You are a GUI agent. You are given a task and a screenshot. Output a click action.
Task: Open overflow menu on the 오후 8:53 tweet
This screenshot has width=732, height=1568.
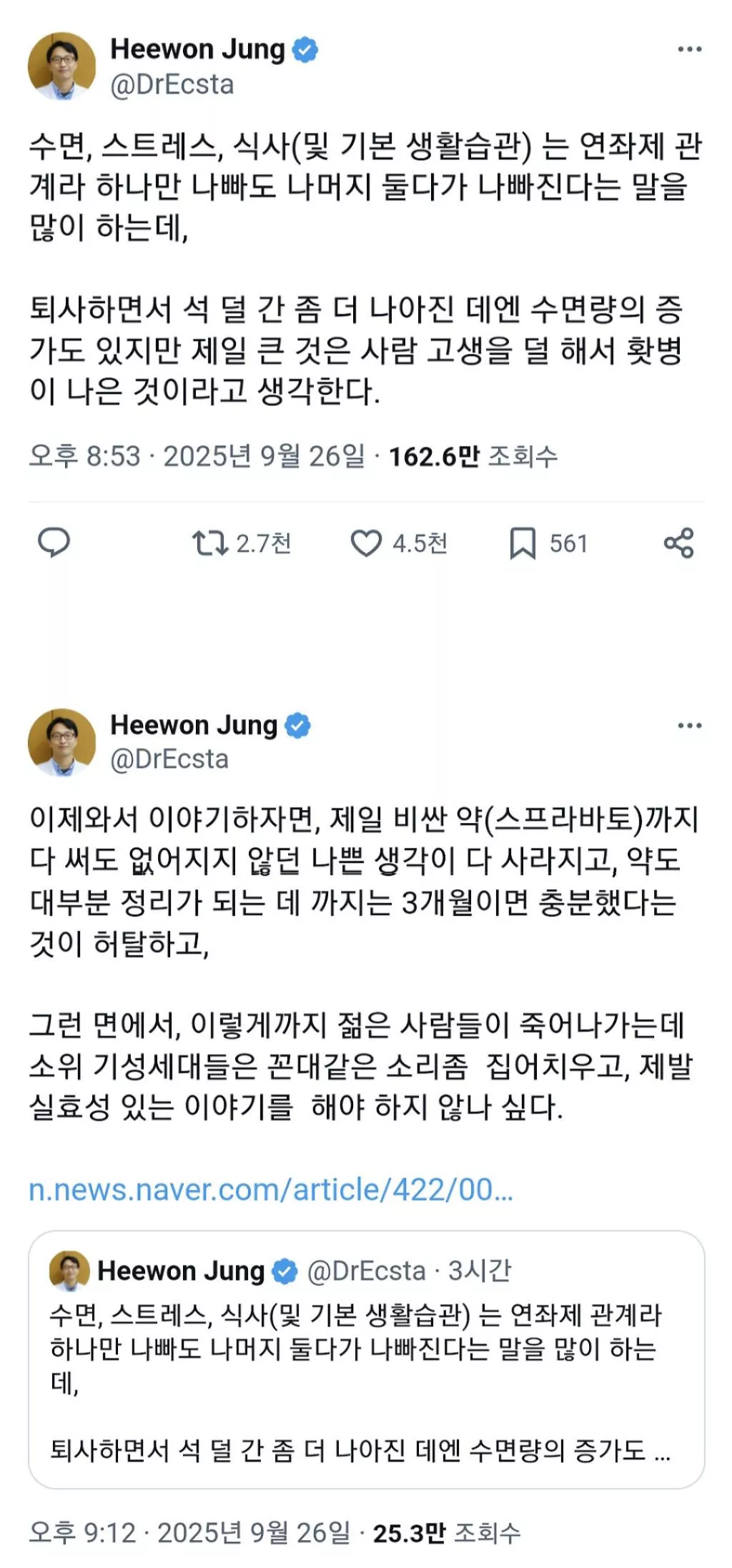pos(689,49)
